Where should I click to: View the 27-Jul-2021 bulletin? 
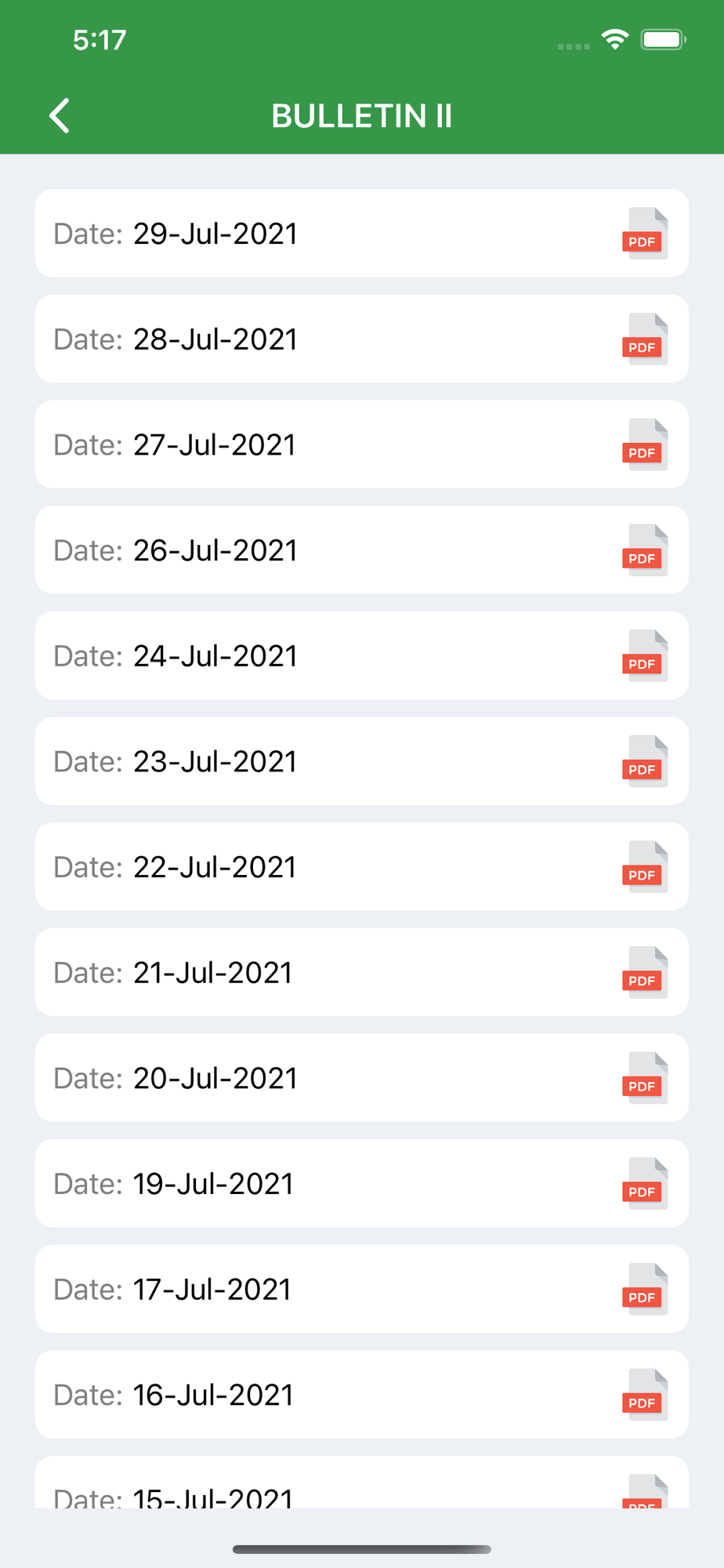(362, 445)
